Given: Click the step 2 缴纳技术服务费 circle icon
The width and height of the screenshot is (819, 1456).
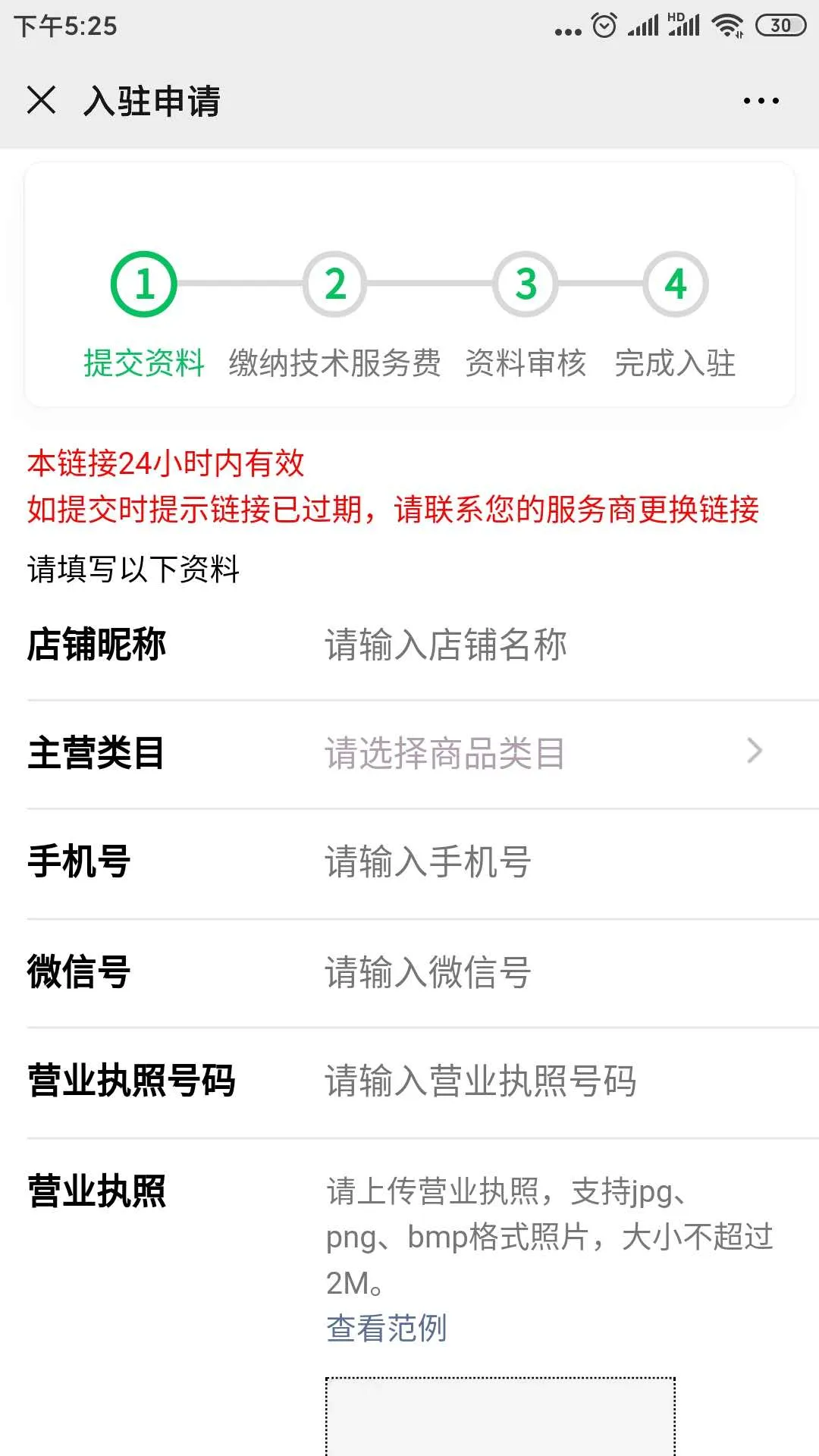Looking at the screenshot, I should tap(334, 286).
